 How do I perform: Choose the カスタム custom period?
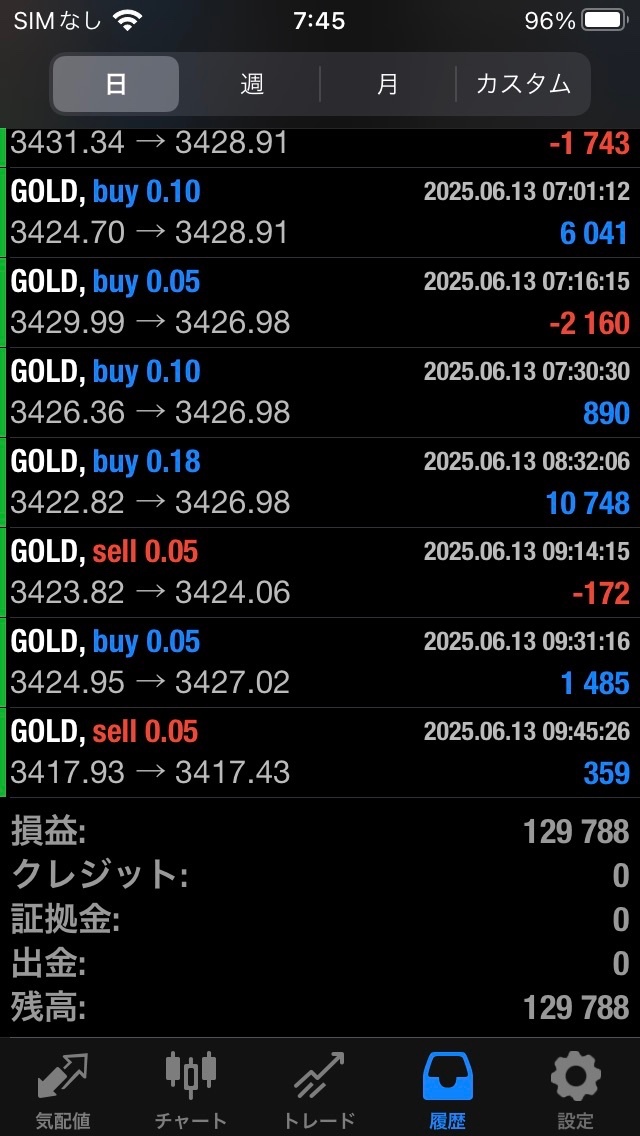[523, 84]
